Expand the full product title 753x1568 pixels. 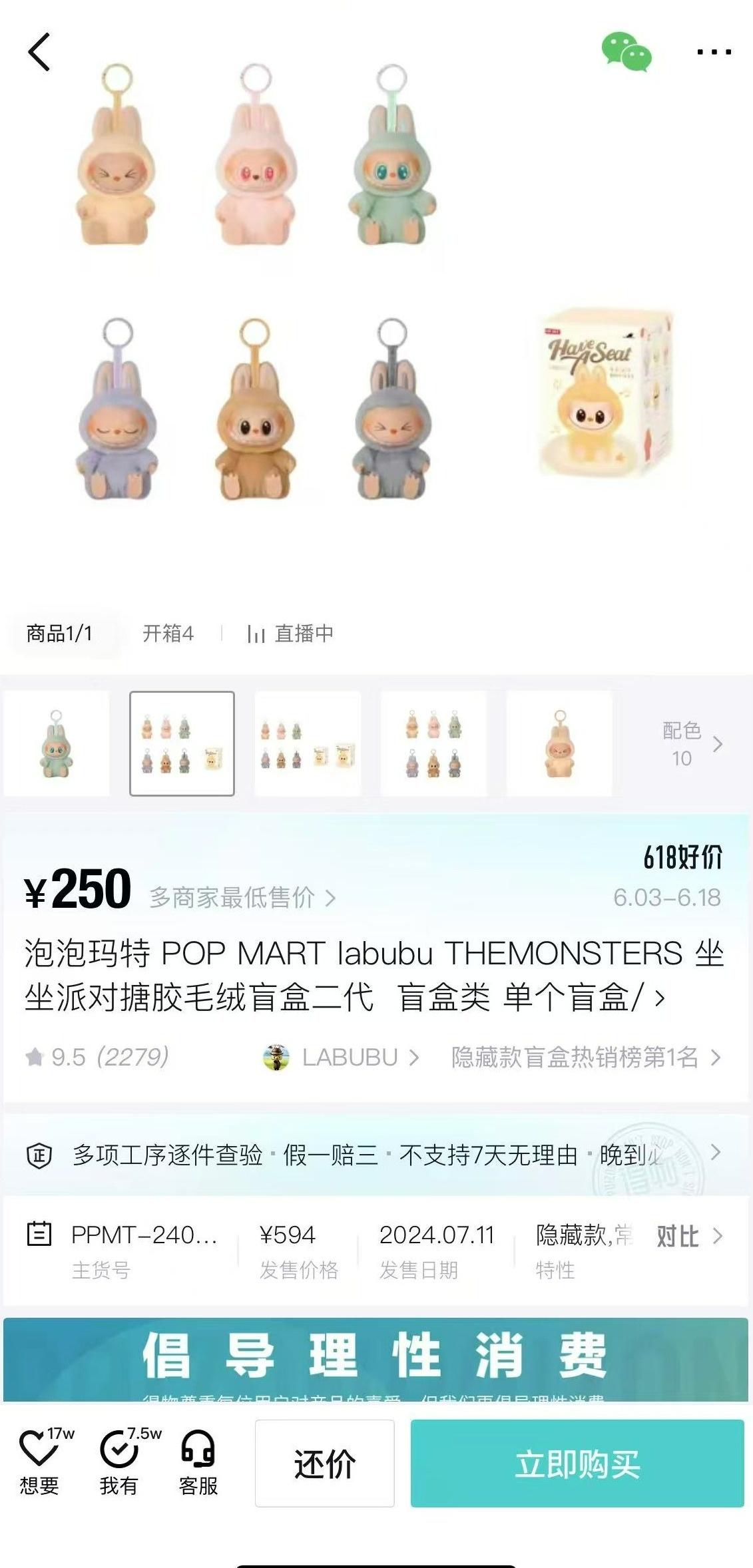coord(659,998)
